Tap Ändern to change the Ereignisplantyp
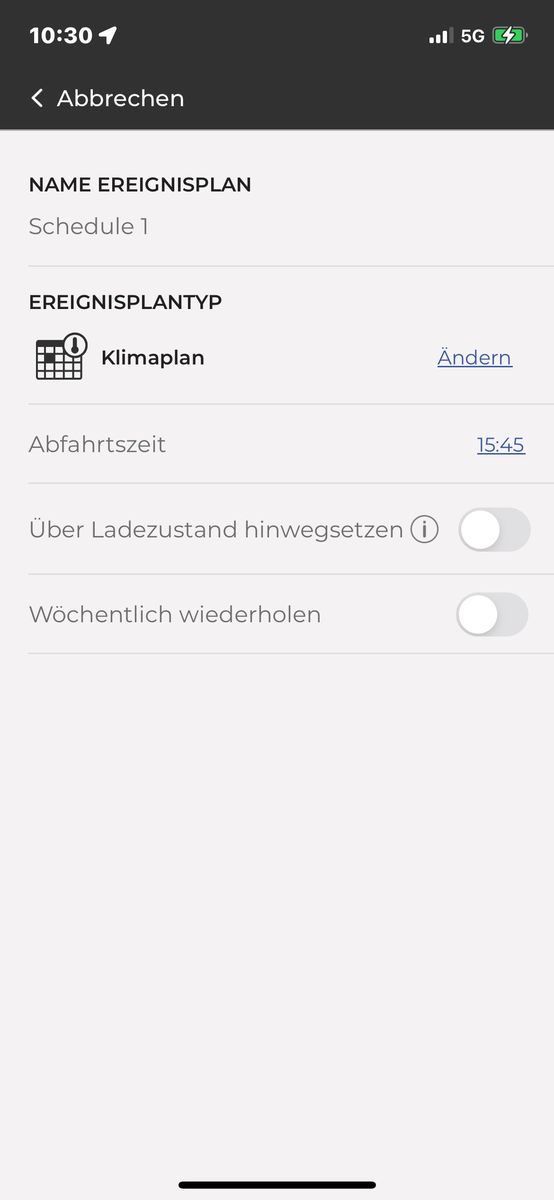The height and width of the screenshot is (1200, 554). pyautogui.click(x=474, y=358)
